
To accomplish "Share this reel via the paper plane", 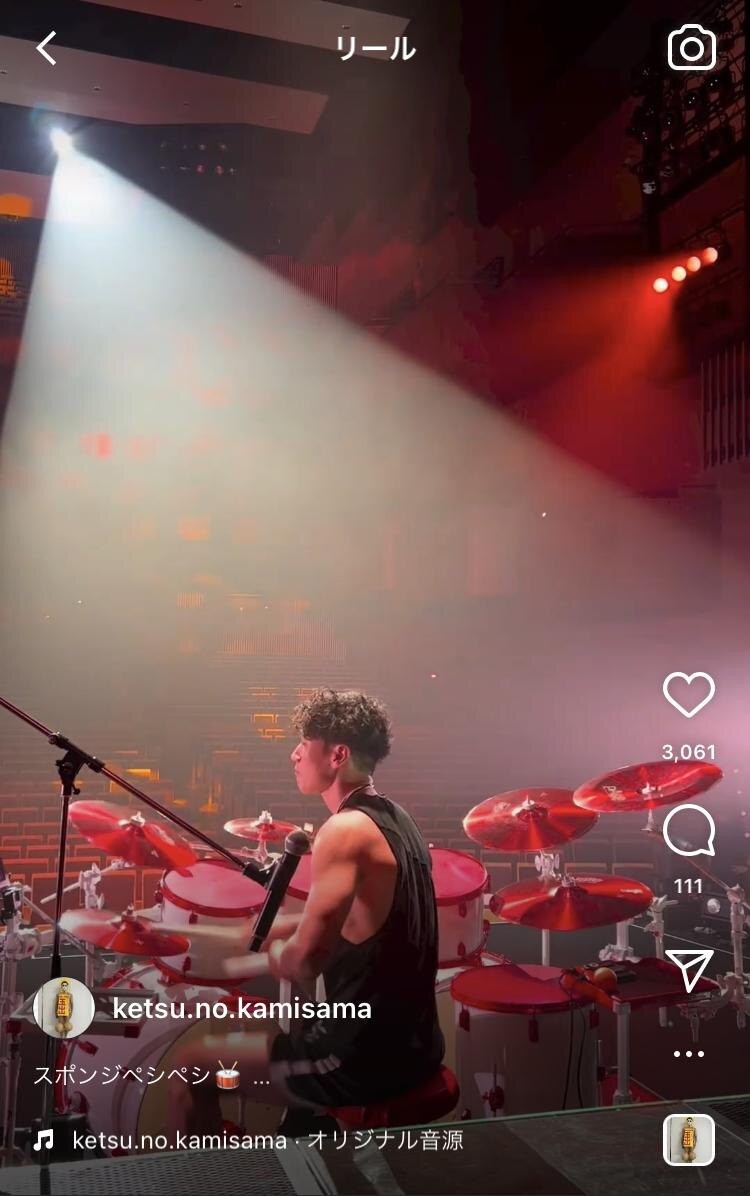I will tap(689, 971).
